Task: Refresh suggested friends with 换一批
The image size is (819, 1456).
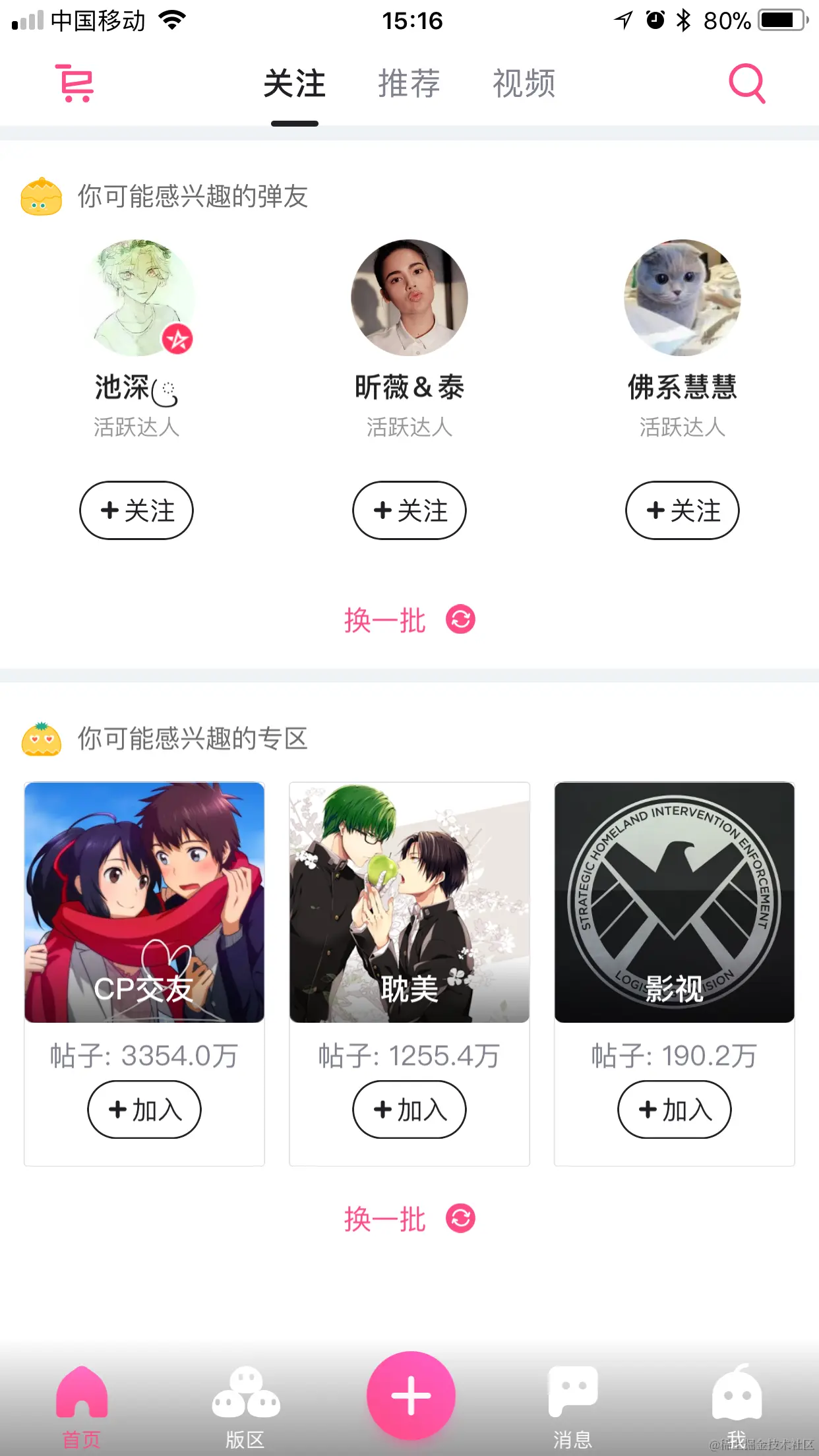Action: click(409, 620)
